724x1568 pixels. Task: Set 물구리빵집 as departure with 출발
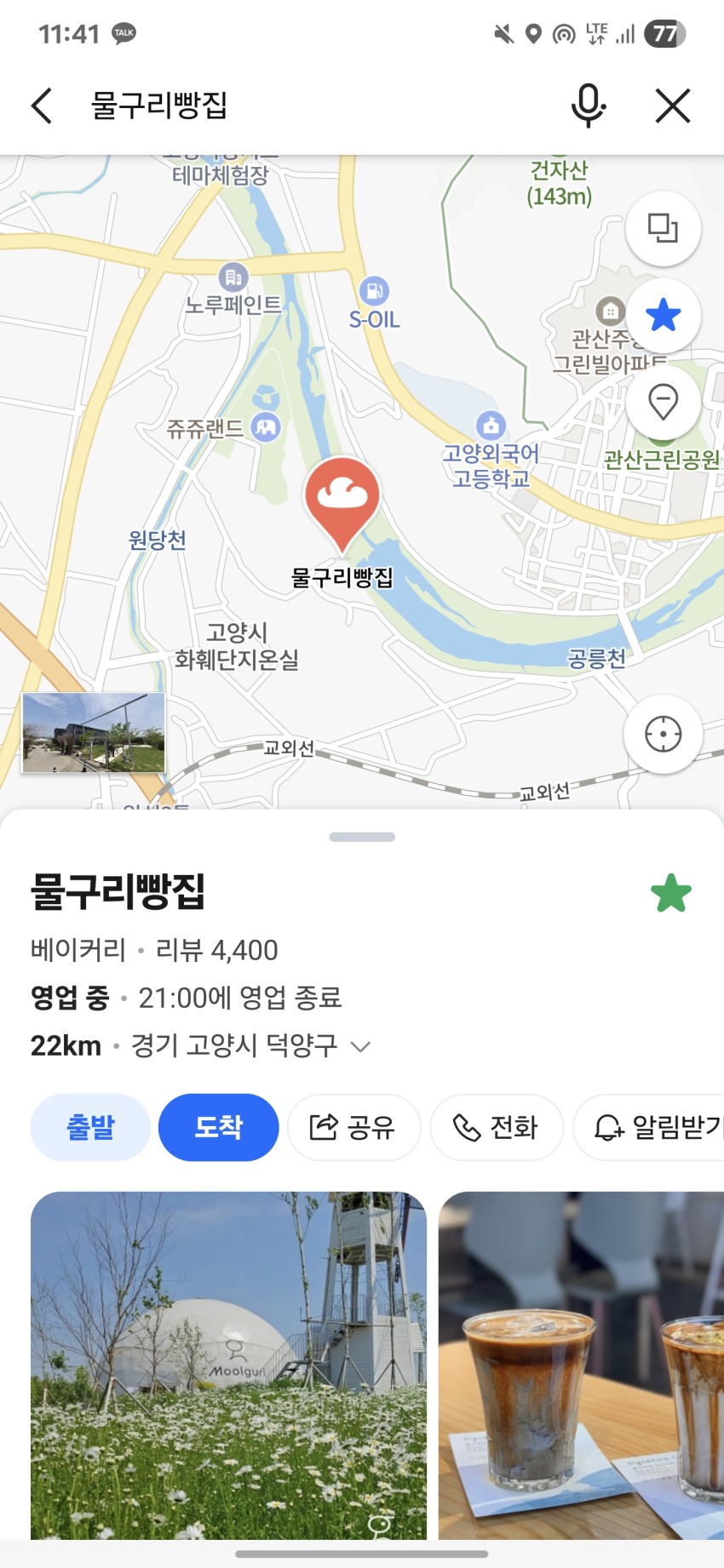[90, 1127]
